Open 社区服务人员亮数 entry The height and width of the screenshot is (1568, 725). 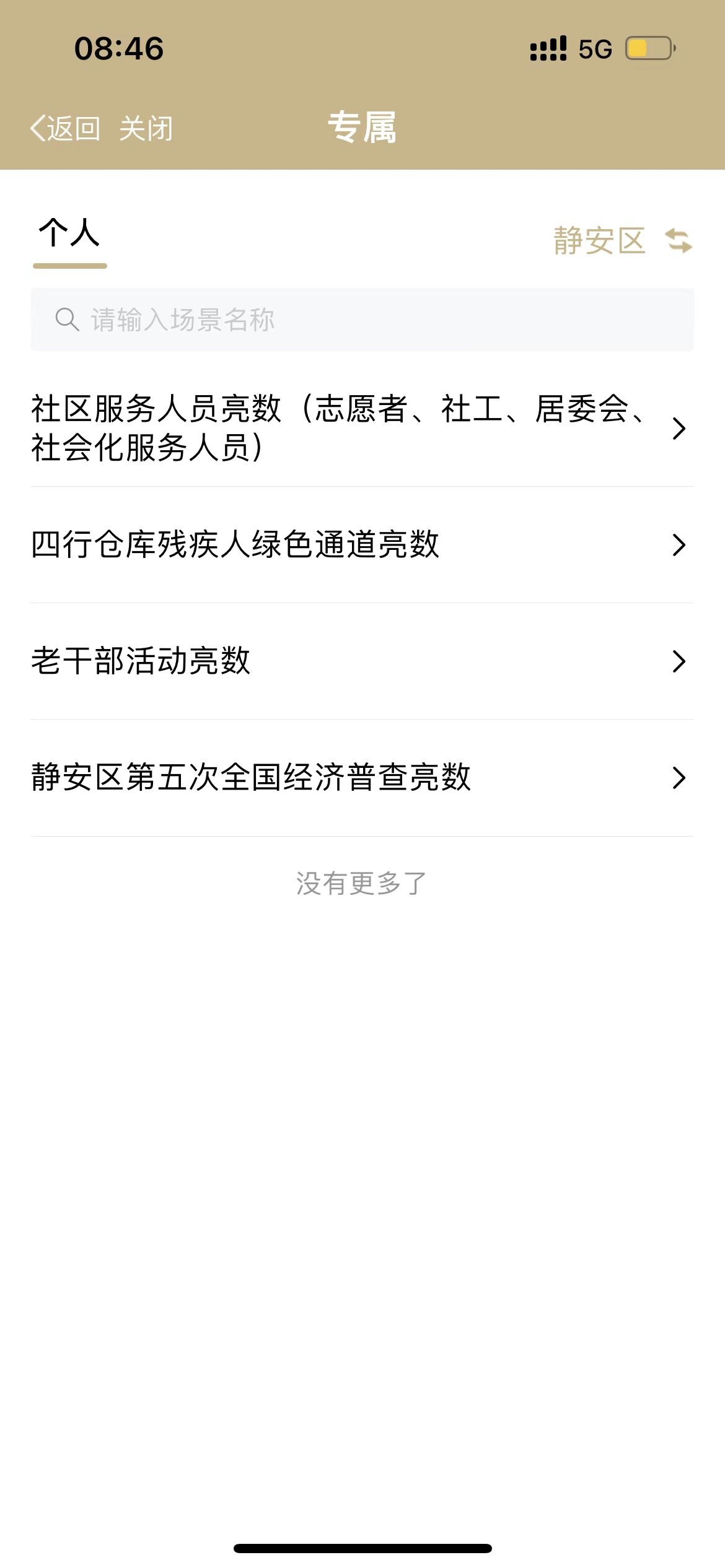coord(362,428)
